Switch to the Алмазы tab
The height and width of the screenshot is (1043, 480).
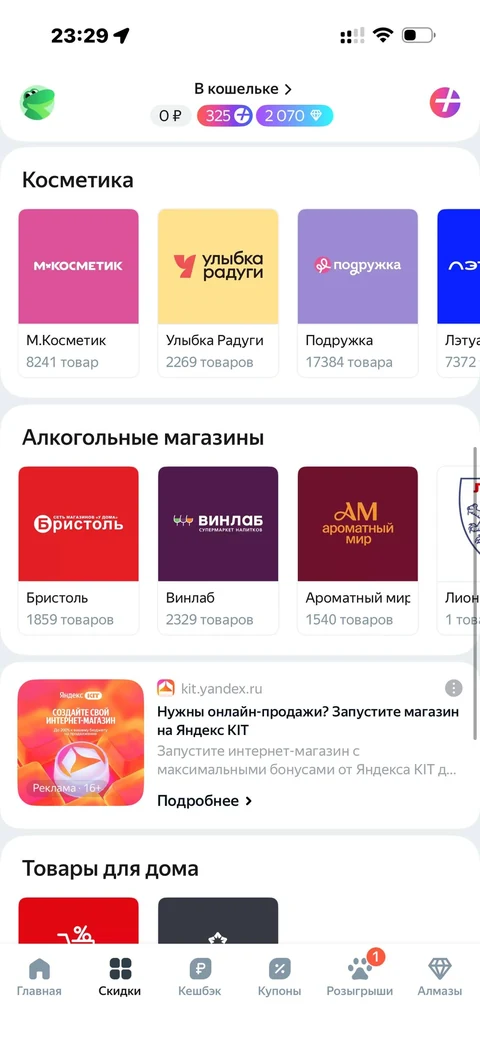(x=439, y=976)
